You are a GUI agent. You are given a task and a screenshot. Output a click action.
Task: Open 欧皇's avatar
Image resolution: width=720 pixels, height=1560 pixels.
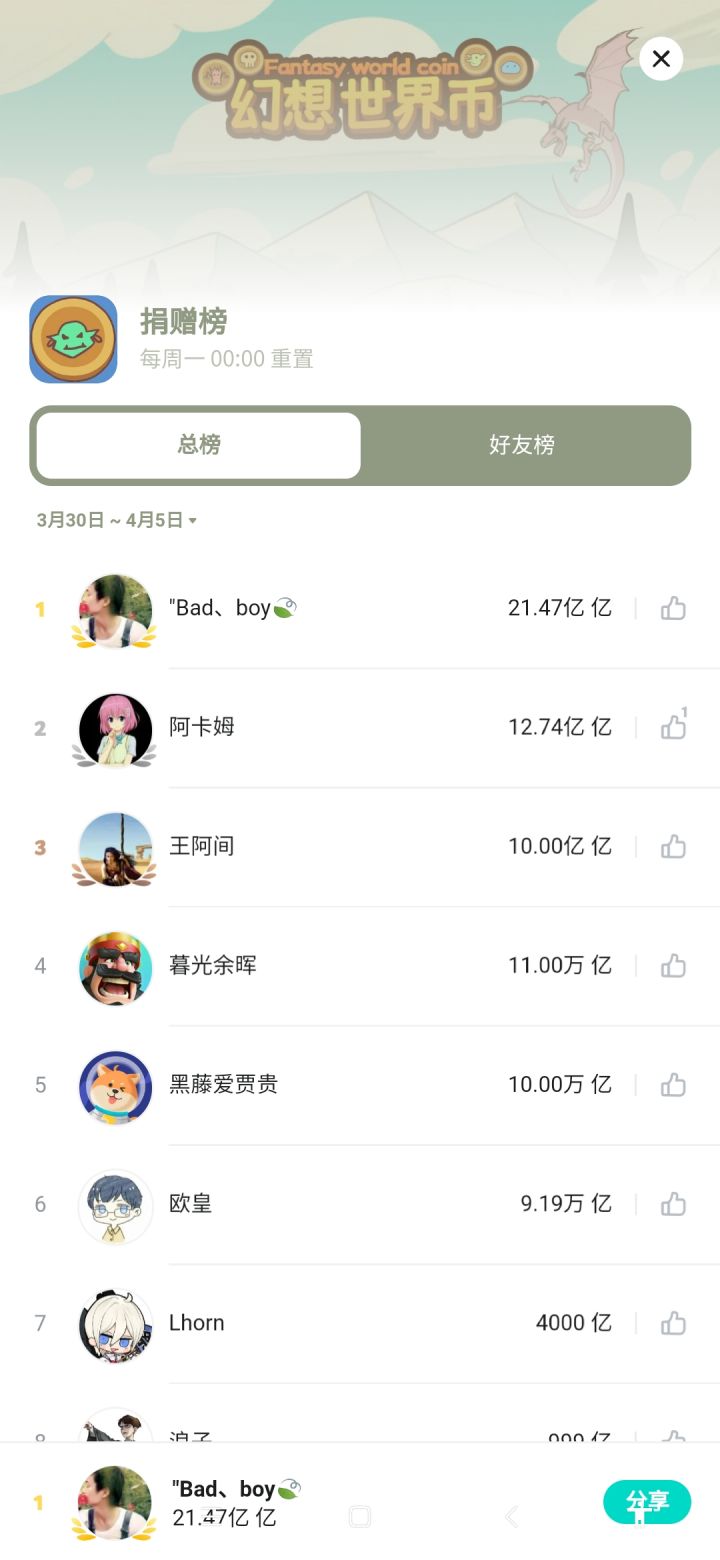[x=116, y=1205]
